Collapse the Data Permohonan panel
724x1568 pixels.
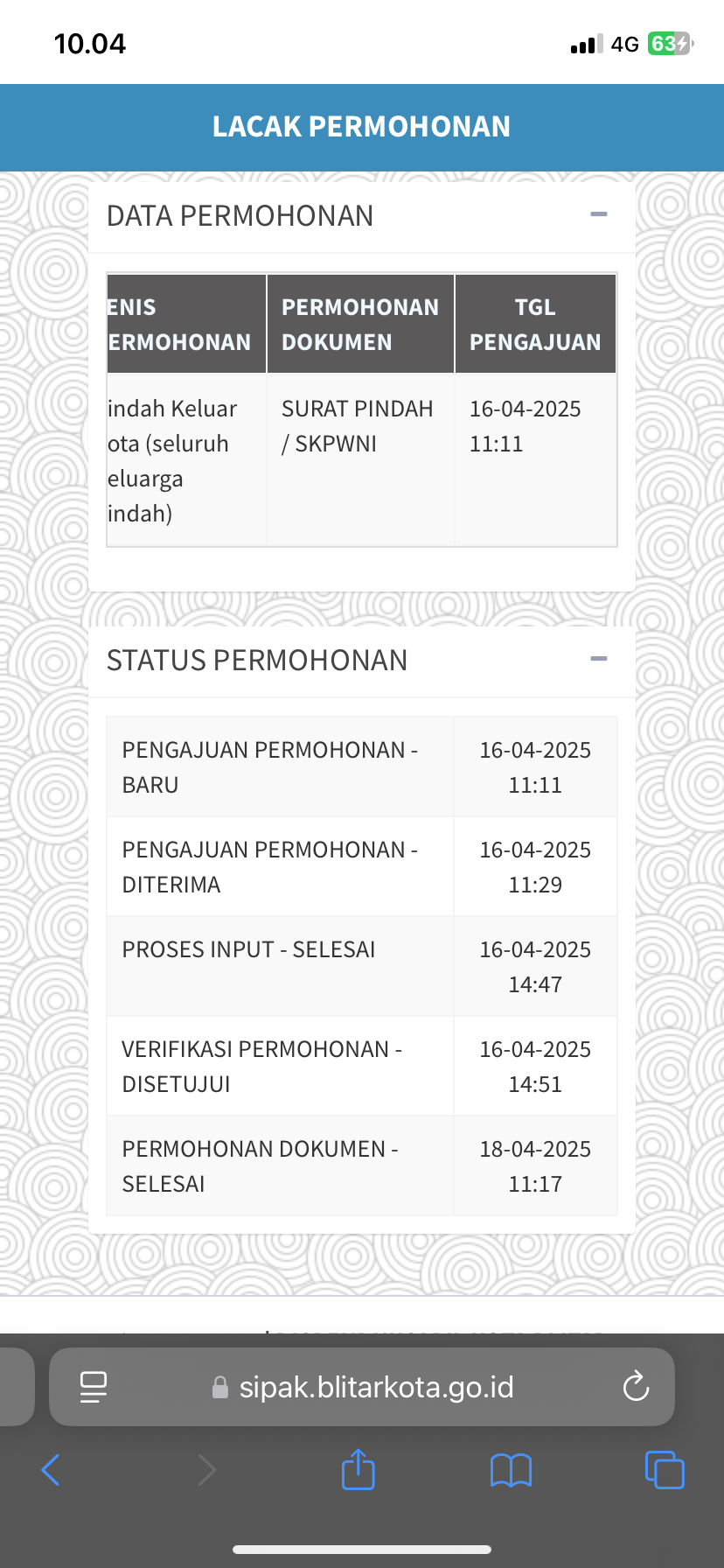click(x=599, y=214)
